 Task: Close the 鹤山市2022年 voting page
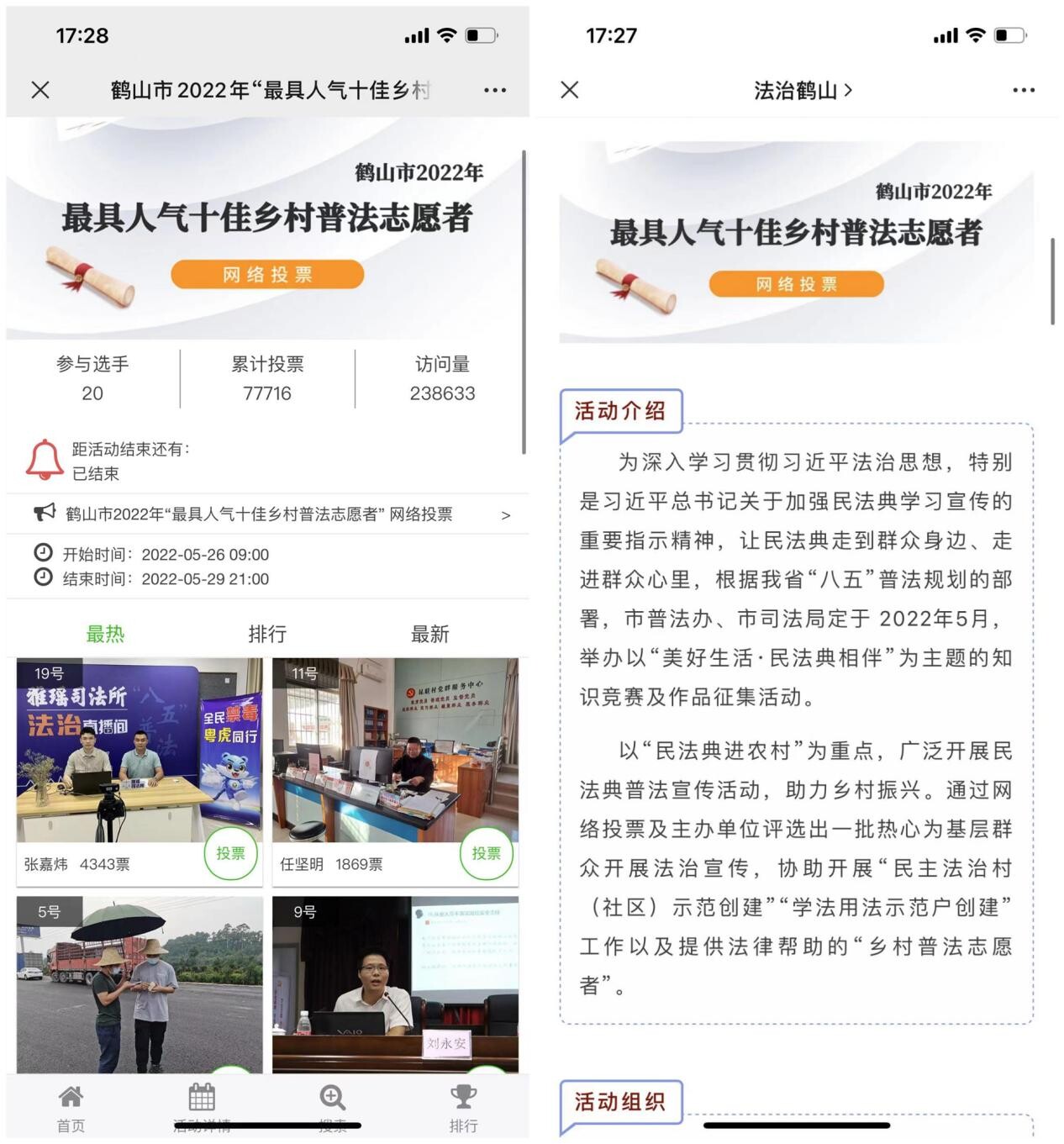(40, 90)
